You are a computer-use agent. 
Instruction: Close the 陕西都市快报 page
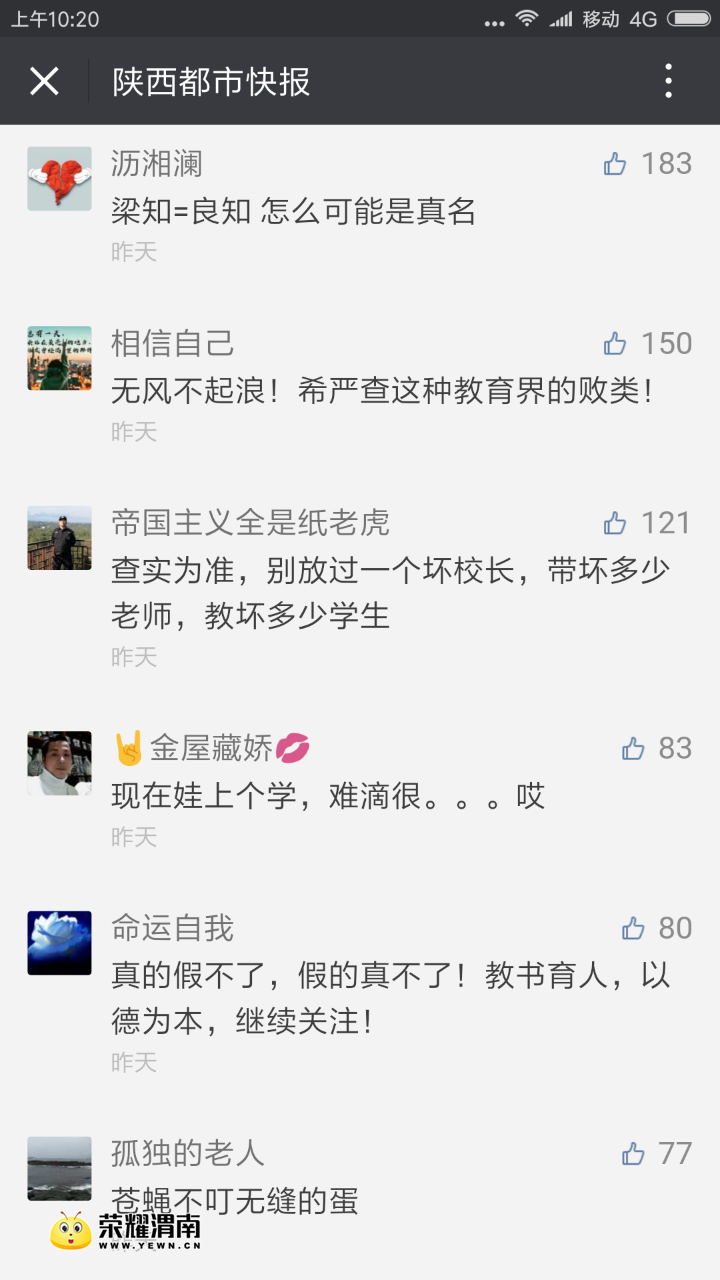(44, 81)
